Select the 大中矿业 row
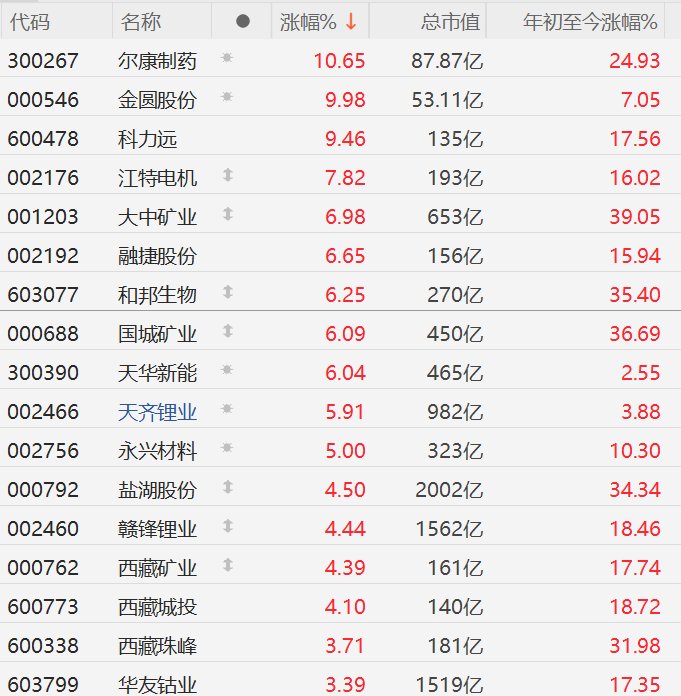Image resolution: width=681 pixels, height=696 pixels. [x=340, y=216]
